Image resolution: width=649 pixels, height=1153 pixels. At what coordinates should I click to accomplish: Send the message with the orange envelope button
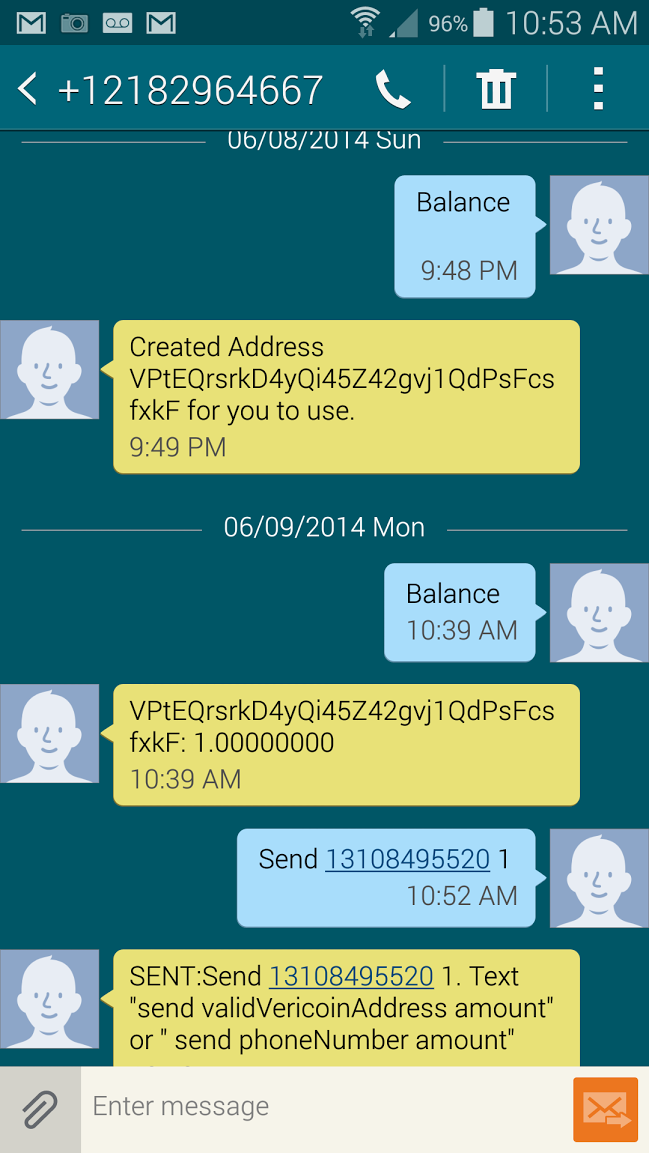tap(606, 1109)
